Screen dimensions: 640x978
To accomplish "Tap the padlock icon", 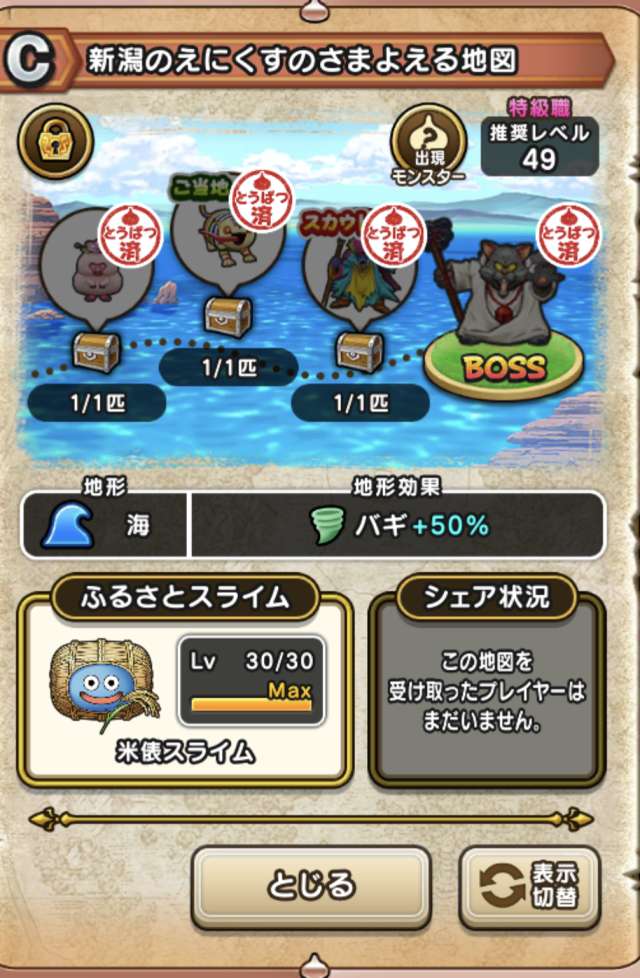I will (53, 143).
